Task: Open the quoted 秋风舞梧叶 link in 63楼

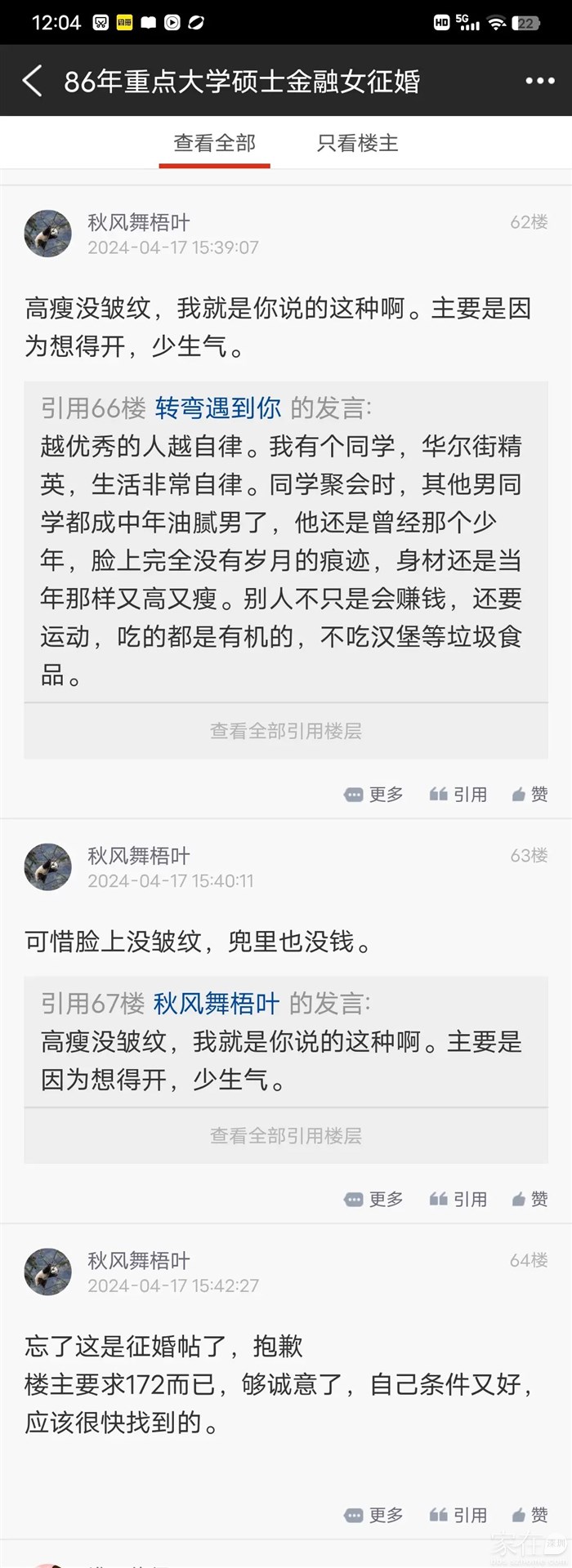Action: coord(217,1003)
